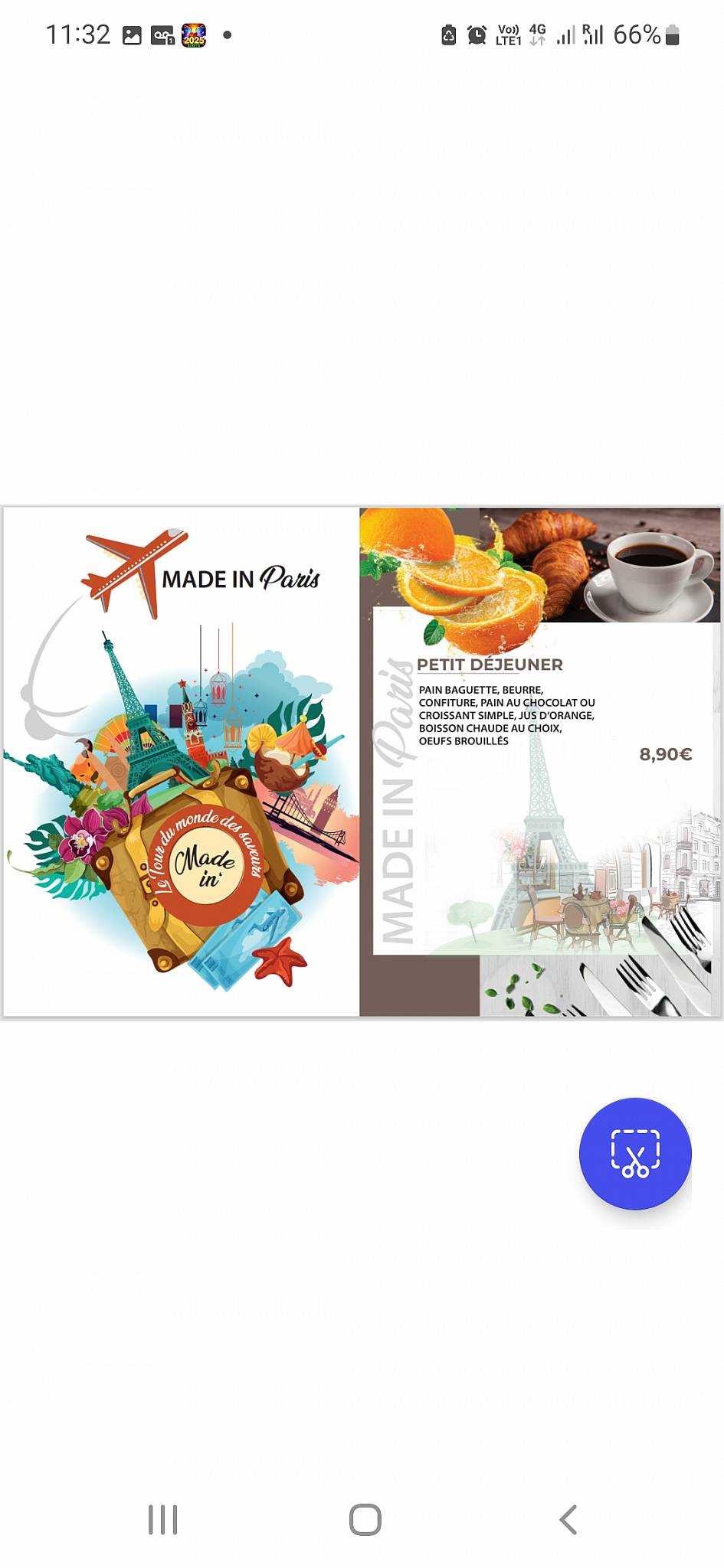This screenshot has width=724, height=1568.
Task: Go back using the navigation bar
Action: [x=568, y=1520]
